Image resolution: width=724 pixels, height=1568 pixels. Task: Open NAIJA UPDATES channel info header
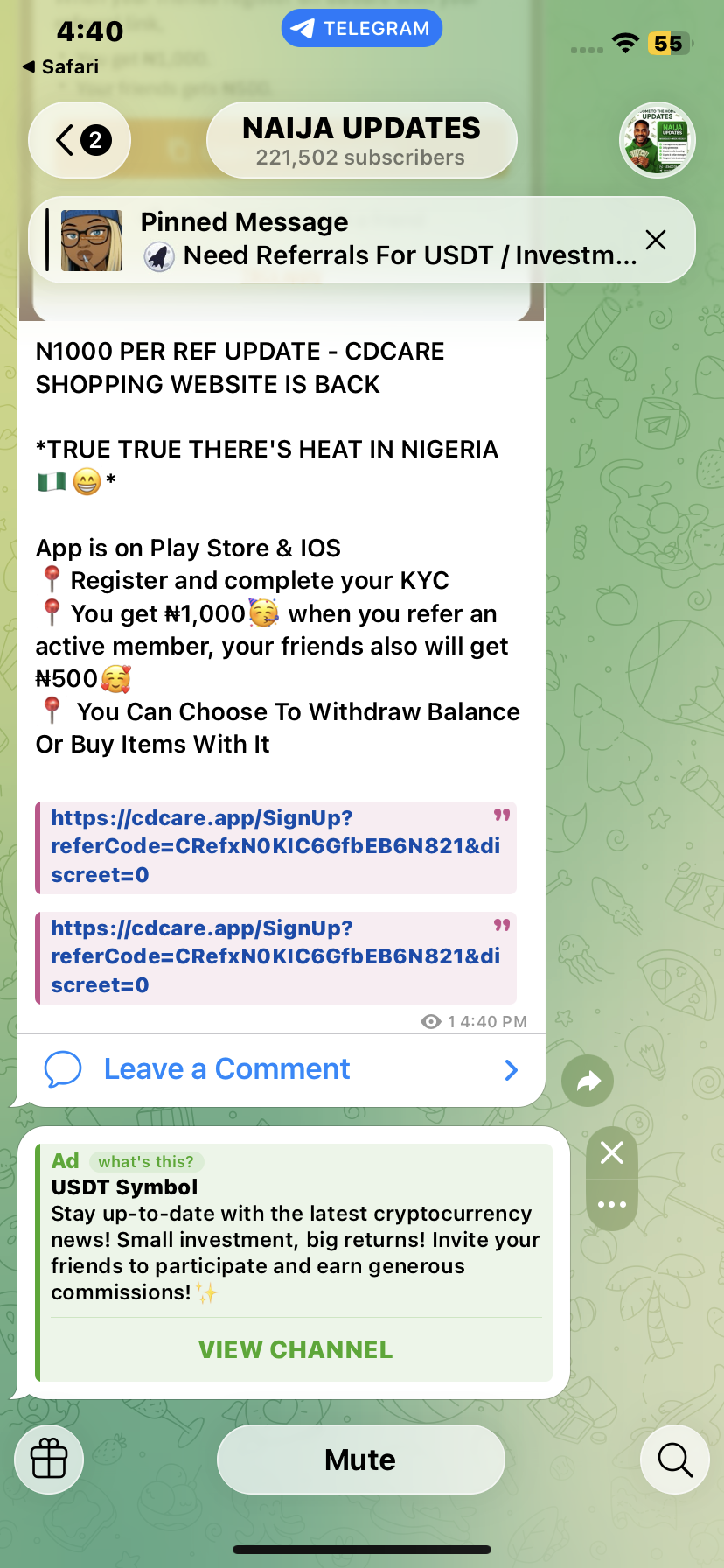361,141
